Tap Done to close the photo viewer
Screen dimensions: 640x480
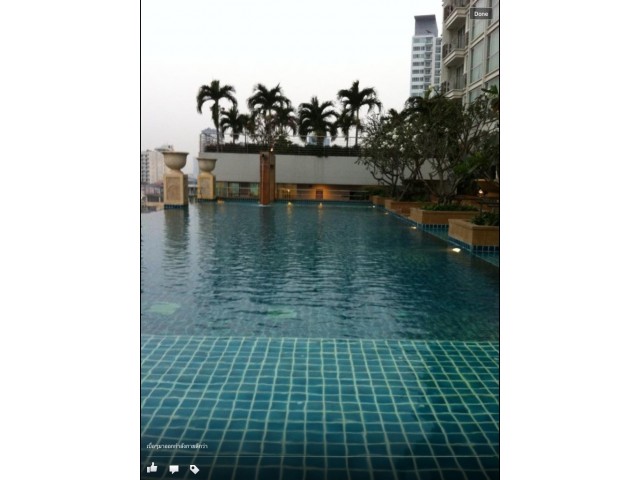click(x=481, y=14)
